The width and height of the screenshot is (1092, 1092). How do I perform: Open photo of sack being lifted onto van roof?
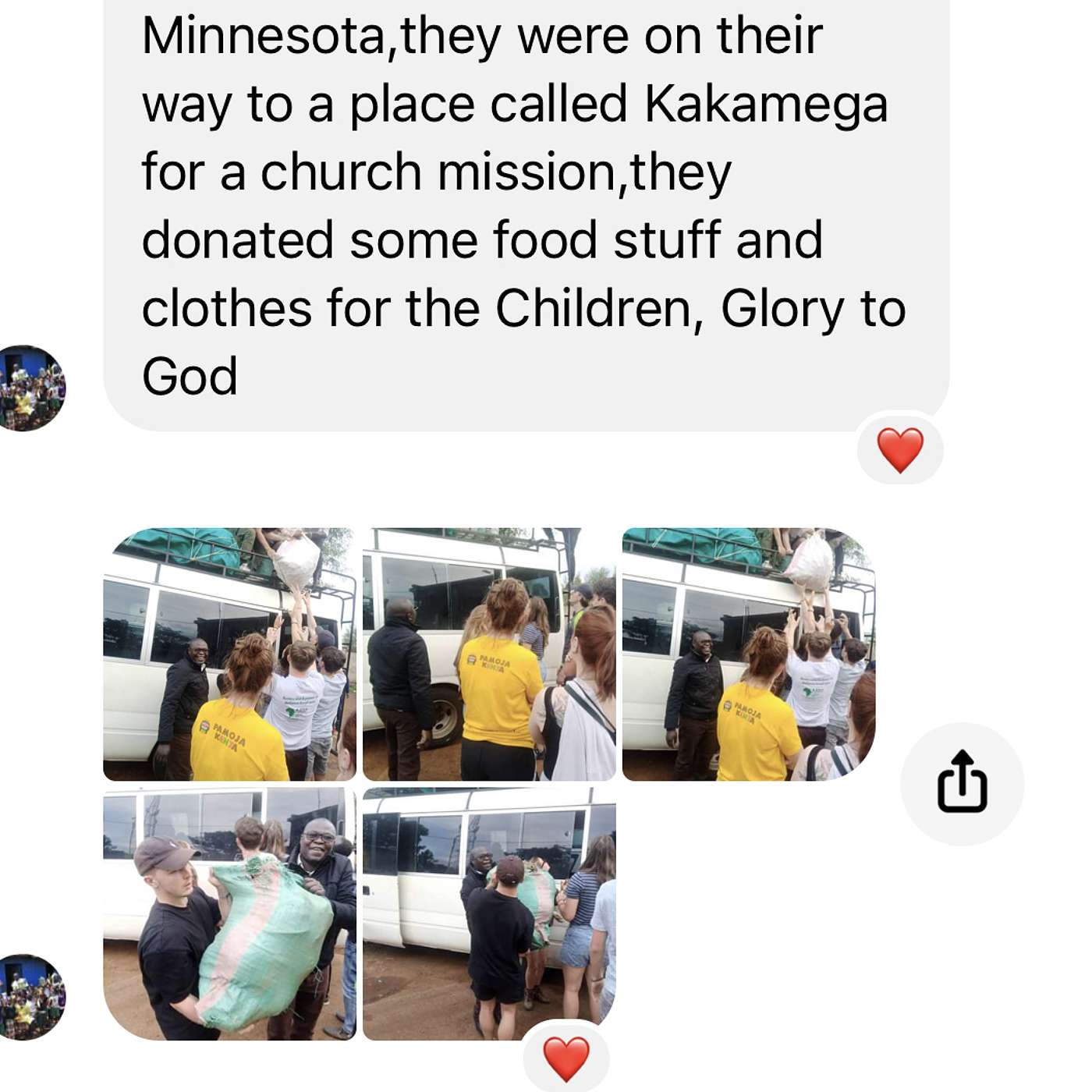click(x=229, y=654)
